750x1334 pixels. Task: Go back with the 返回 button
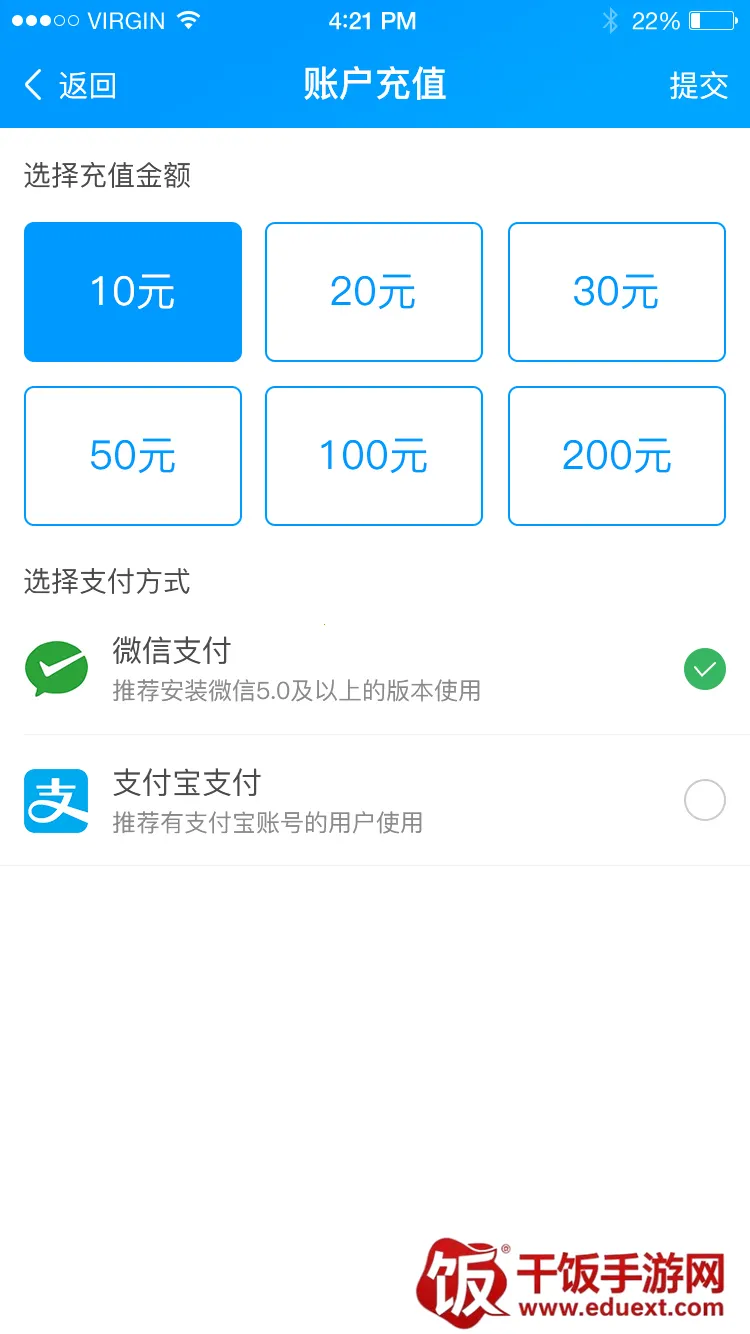tap(70, 85)
